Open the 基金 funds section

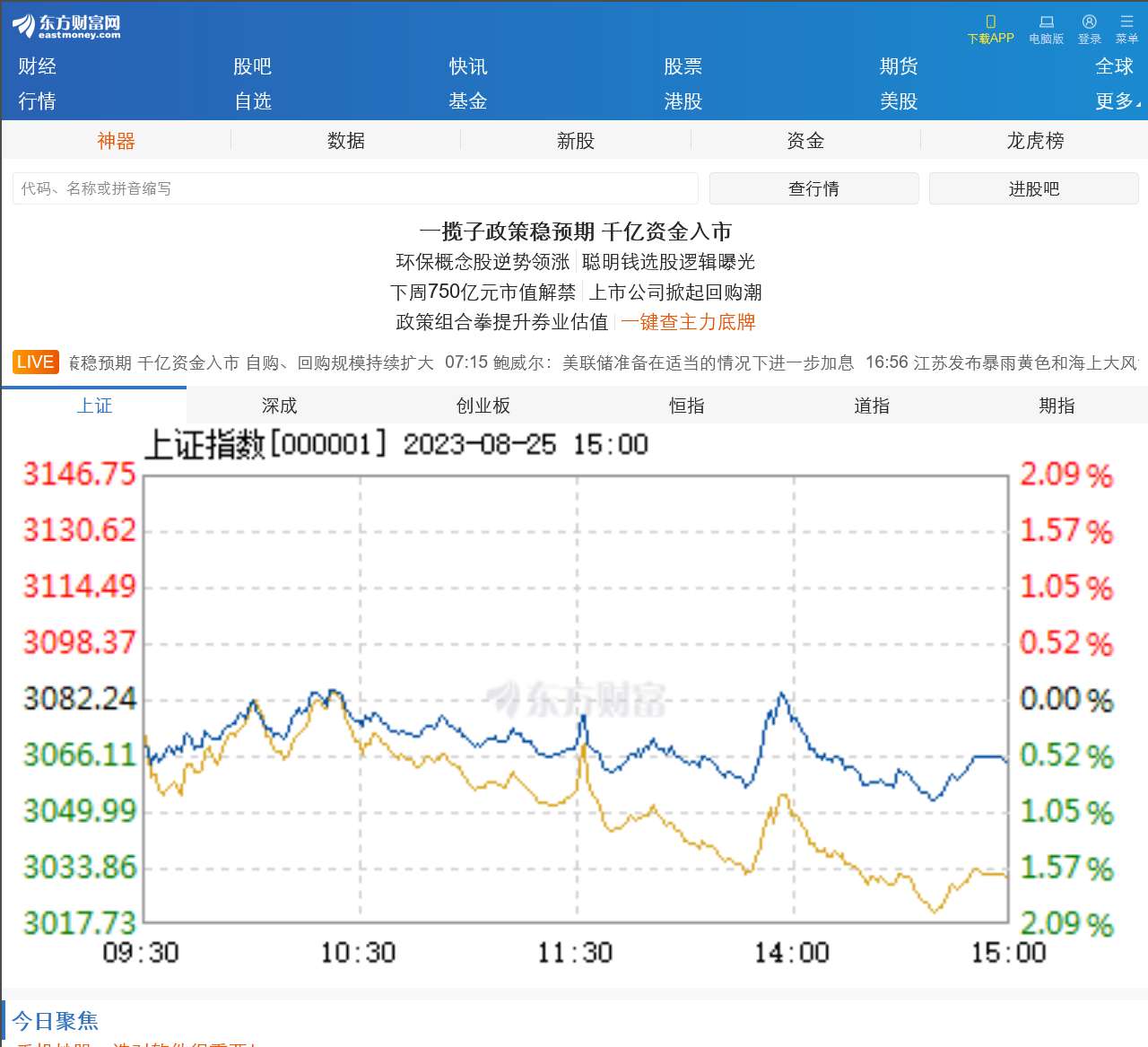pyautogui.click(x=467, y=101)
